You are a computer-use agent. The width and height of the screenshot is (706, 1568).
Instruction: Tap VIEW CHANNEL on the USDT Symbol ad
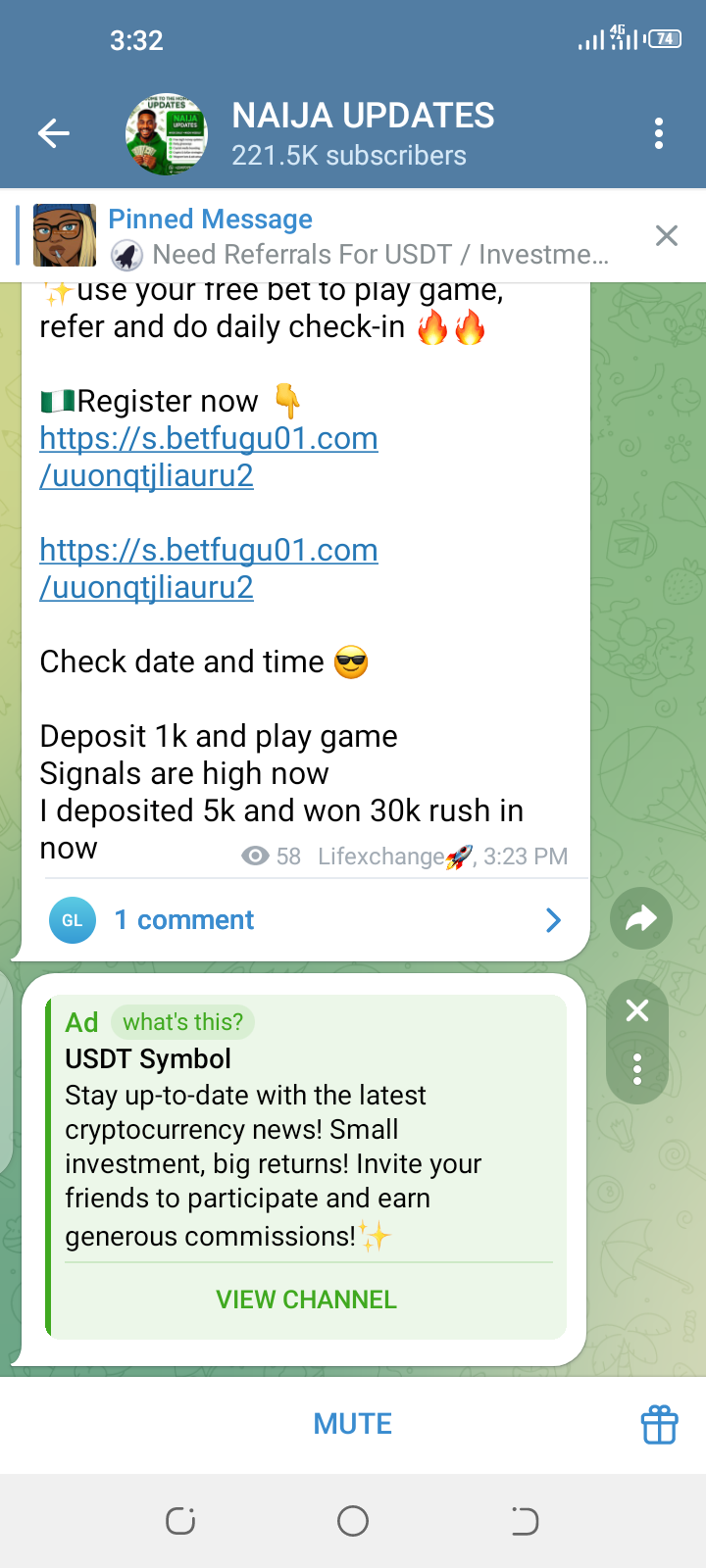[x=306, y=1299]
